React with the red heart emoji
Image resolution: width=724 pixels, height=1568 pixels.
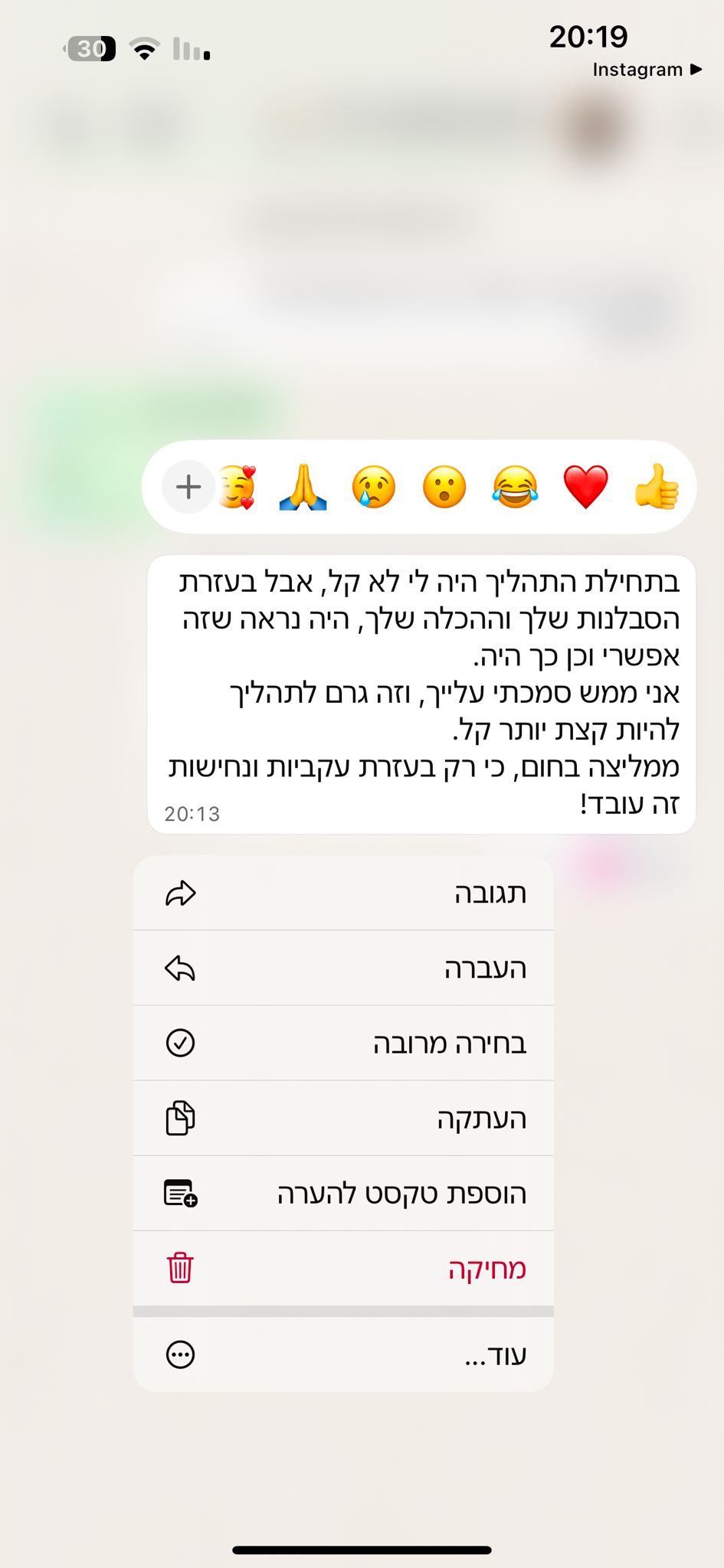(585, 487)
